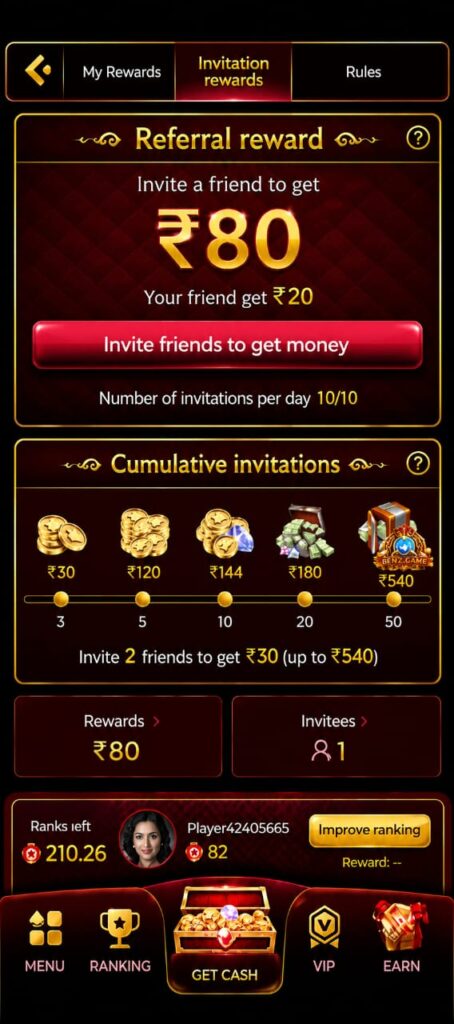The width and height of the screenshot is (454, 1024).
Task: Open help for Cumulative invitations
Action: point(418,464)
